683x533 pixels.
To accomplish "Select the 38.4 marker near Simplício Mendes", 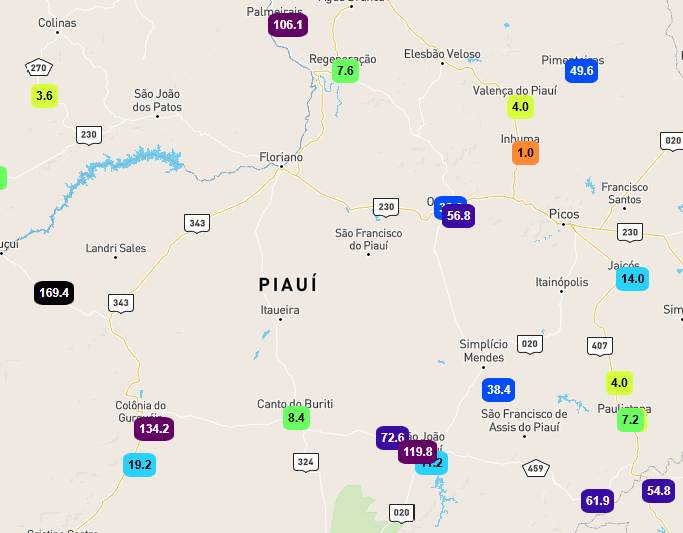I will (498, 389).
